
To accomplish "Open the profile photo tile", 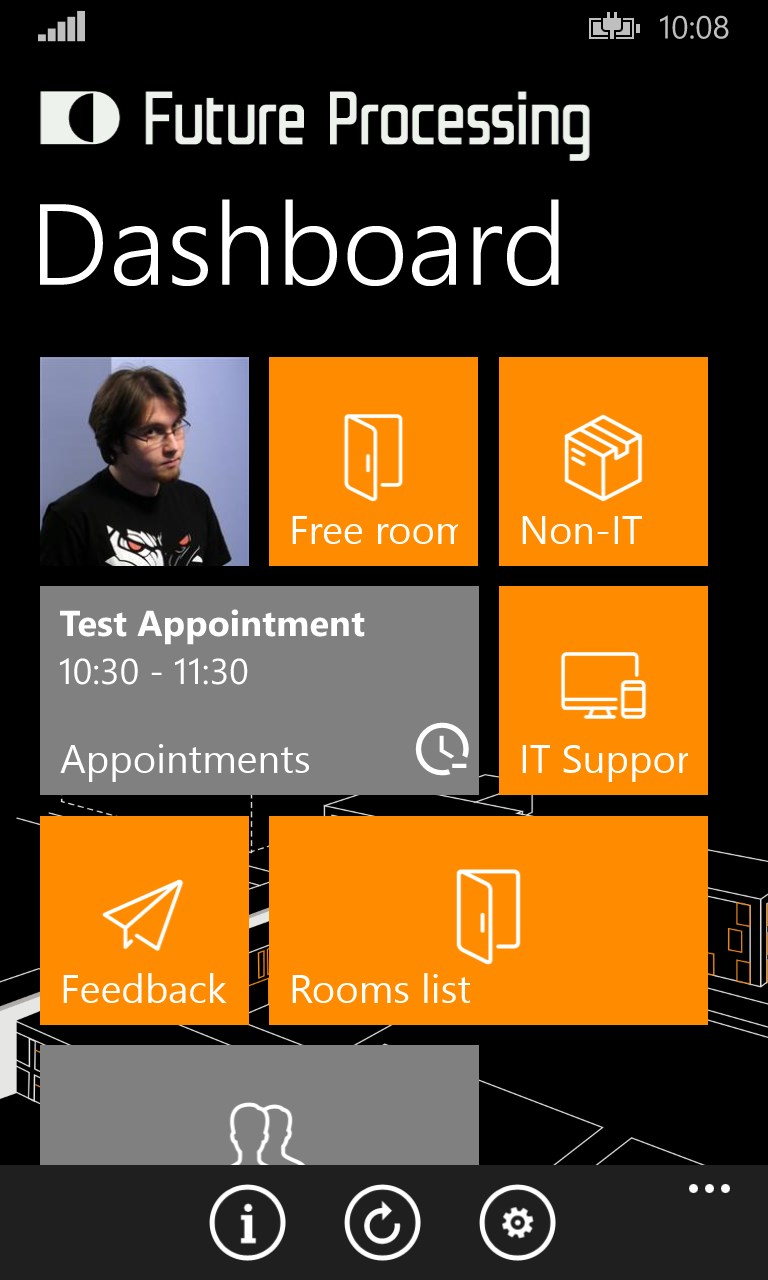I will click(144, 461).
